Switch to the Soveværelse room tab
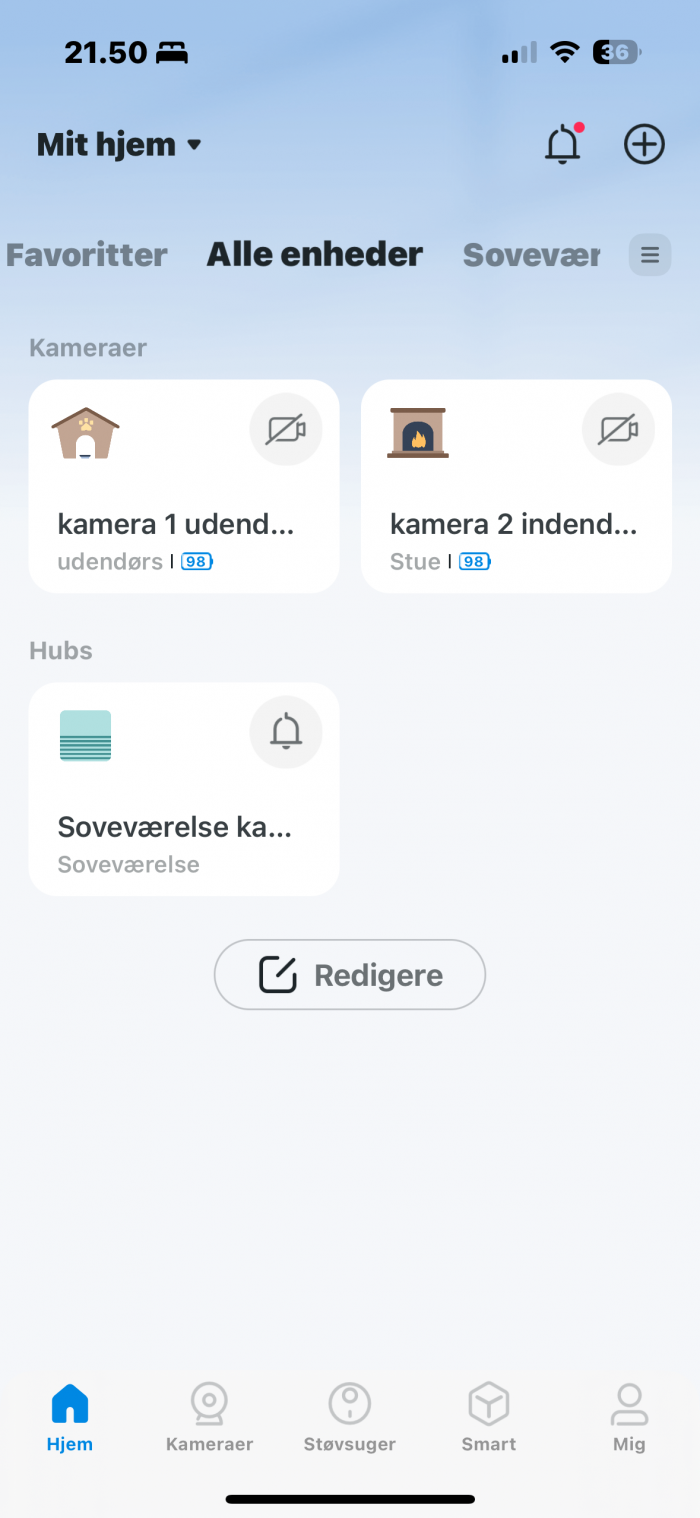Screen dimensions: 700x1518 coord(532,255)
